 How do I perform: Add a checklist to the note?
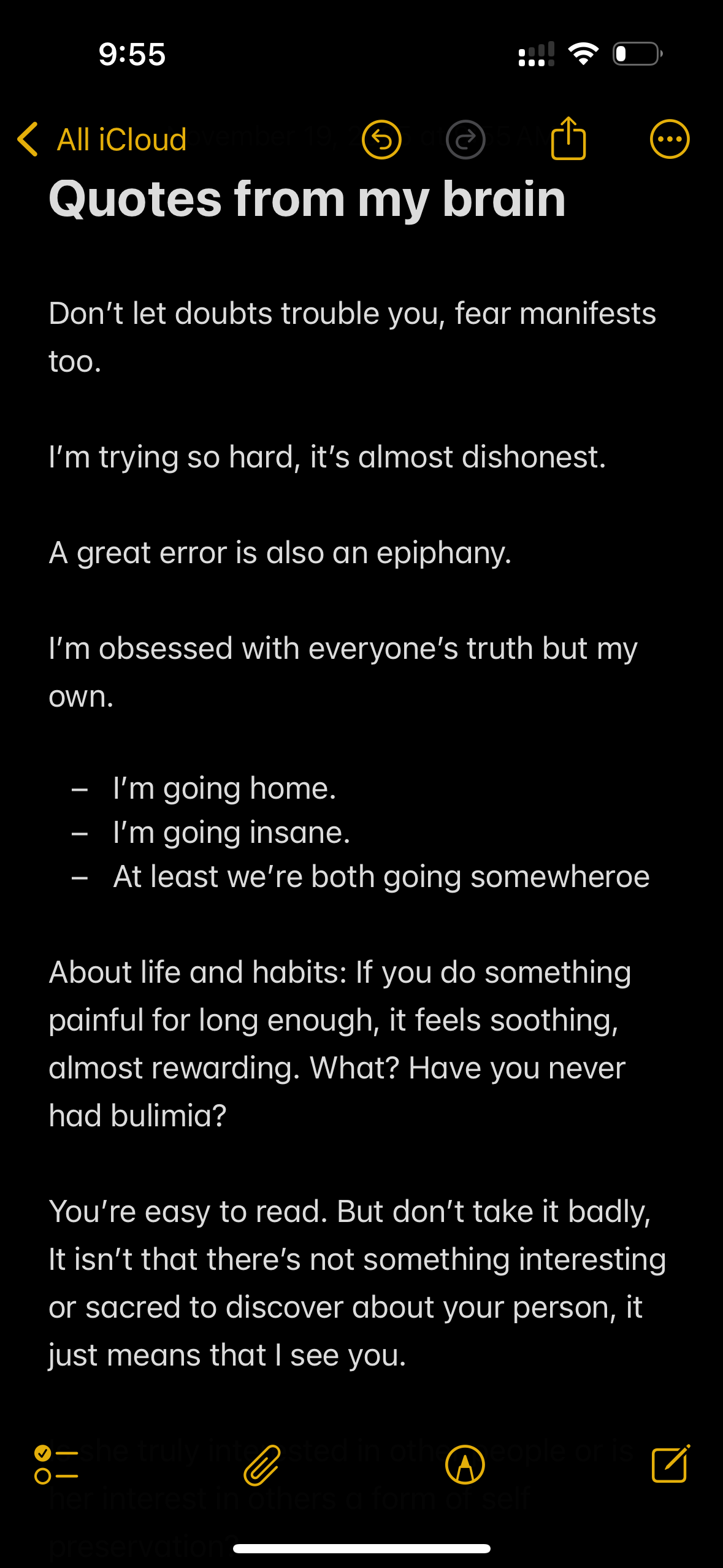tap(56, 1464)
